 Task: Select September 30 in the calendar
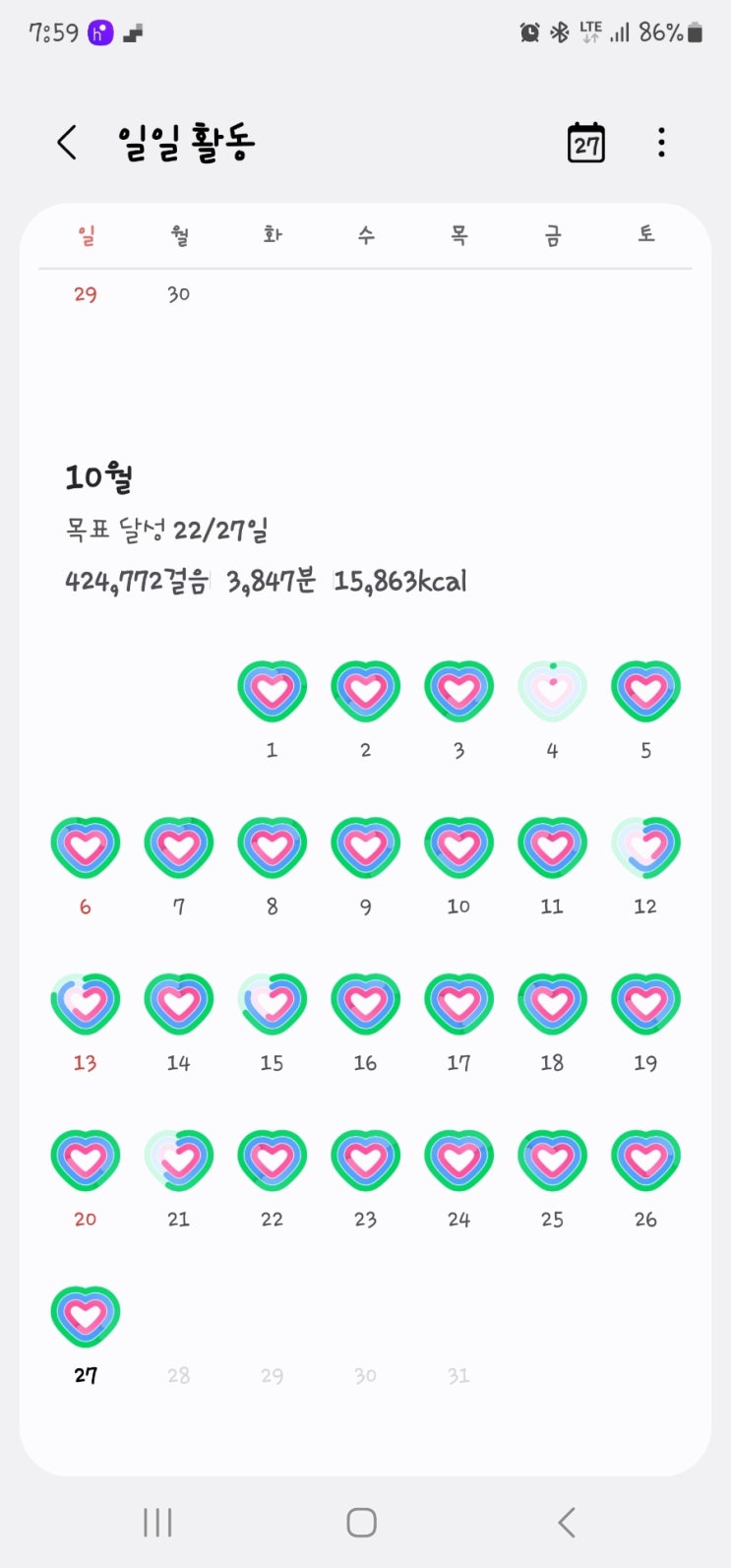178,294
